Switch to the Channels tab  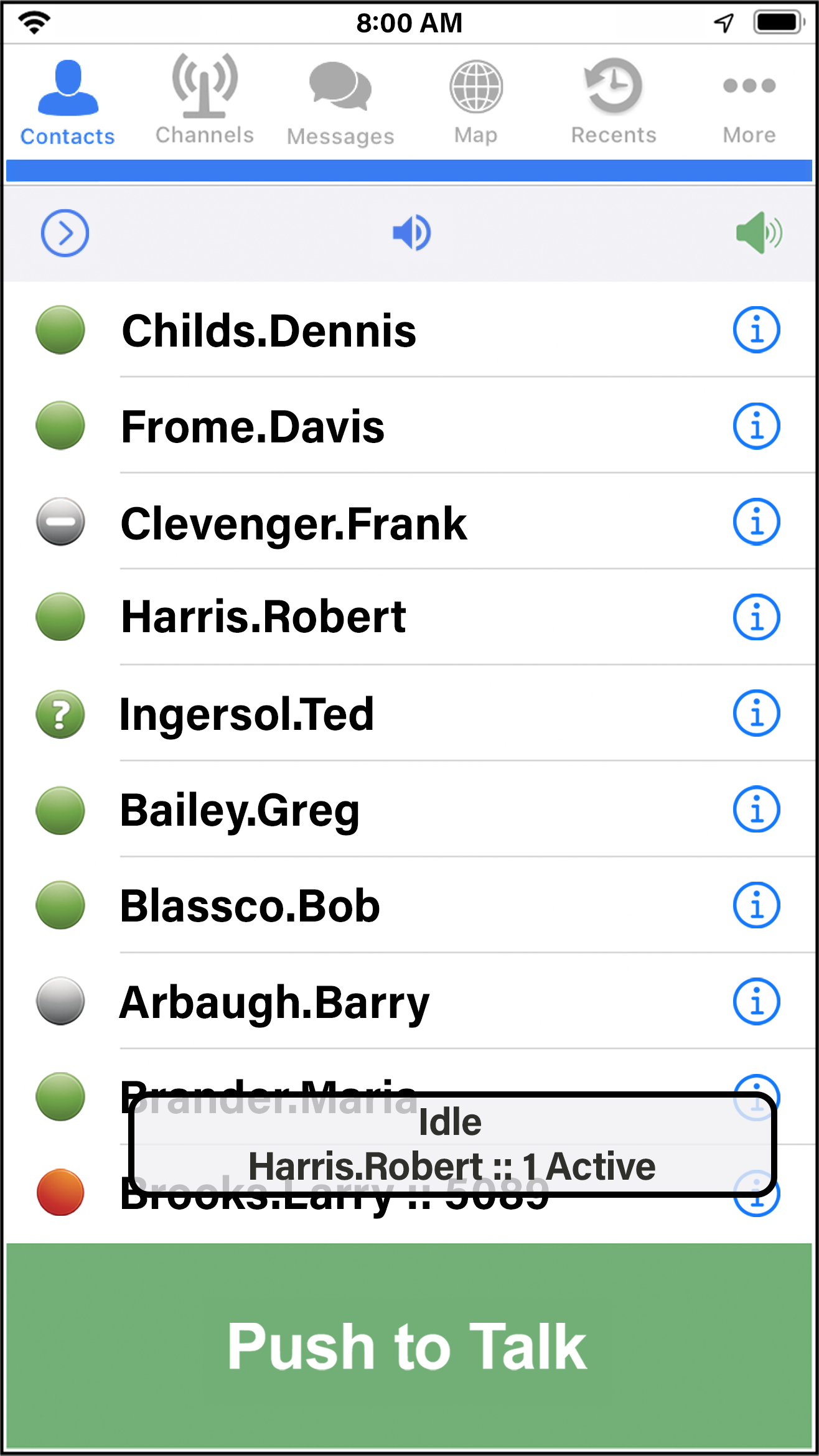(x=205, y=100)
